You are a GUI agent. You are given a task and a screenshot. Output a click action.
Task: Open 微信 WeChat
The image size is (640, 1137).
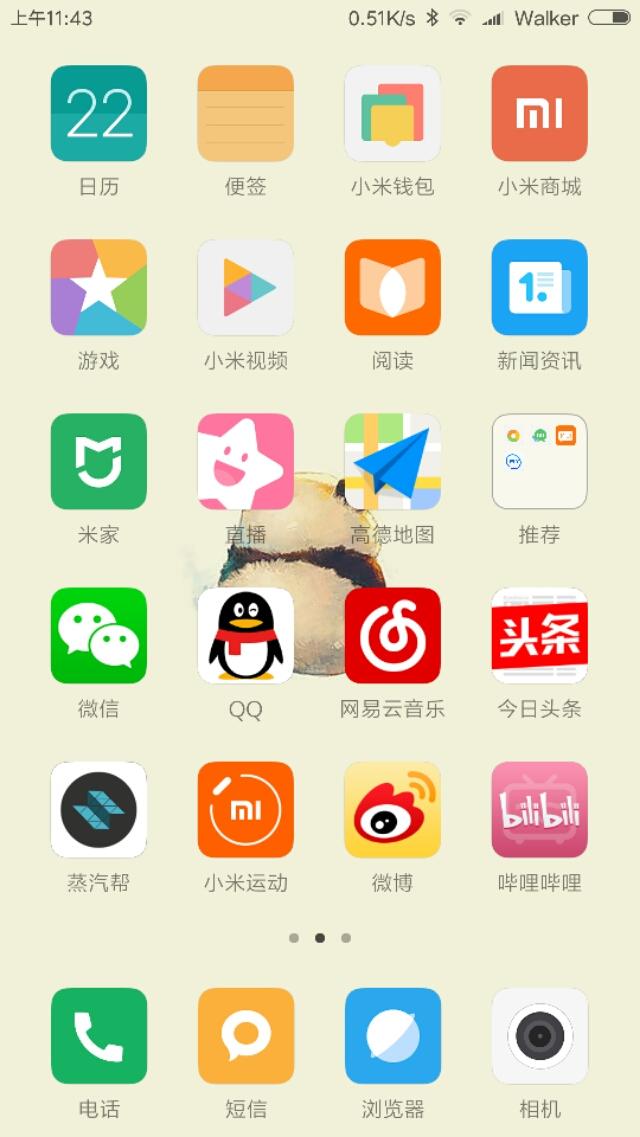pyautogui.click(x=98, y=636)
